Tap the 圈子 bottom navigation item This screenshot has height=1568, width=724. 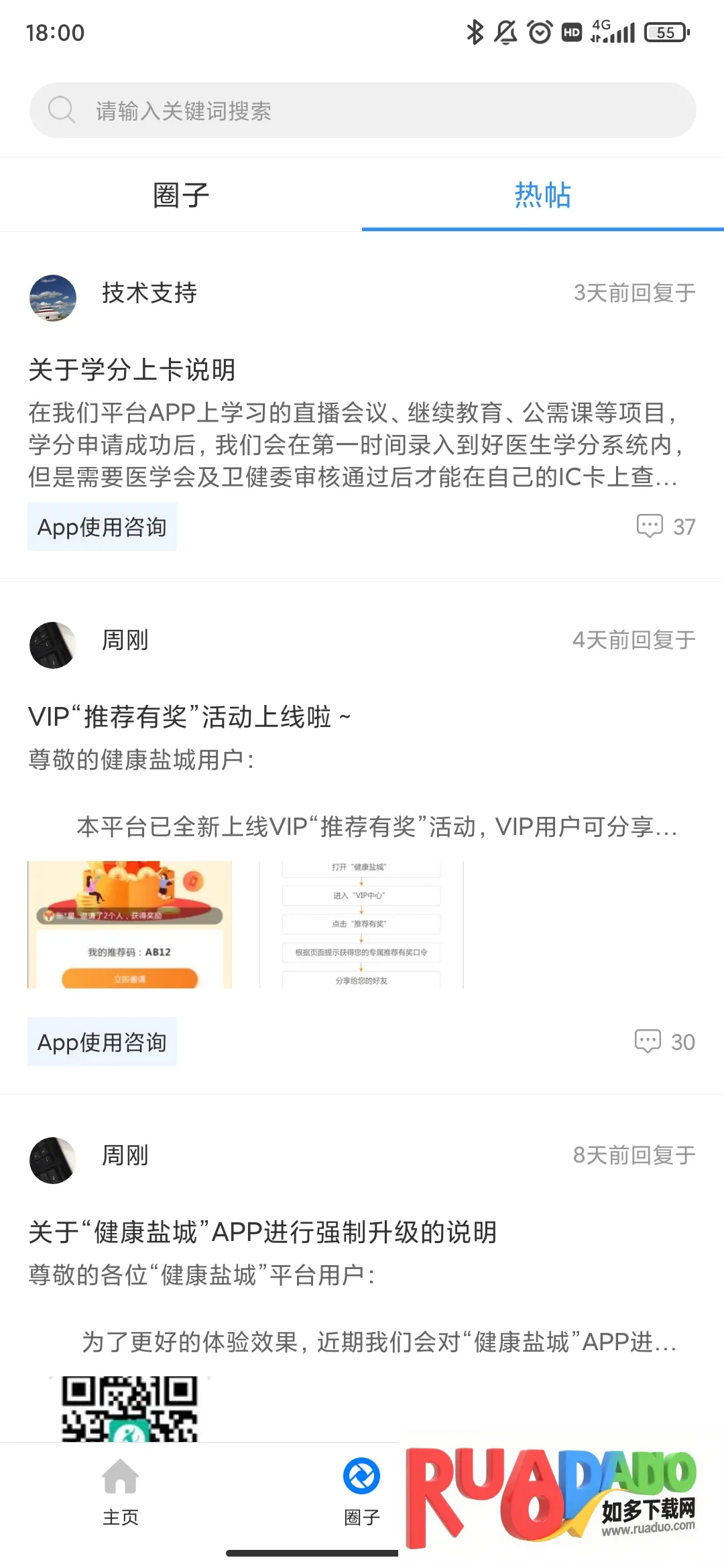pos(361,1489)
